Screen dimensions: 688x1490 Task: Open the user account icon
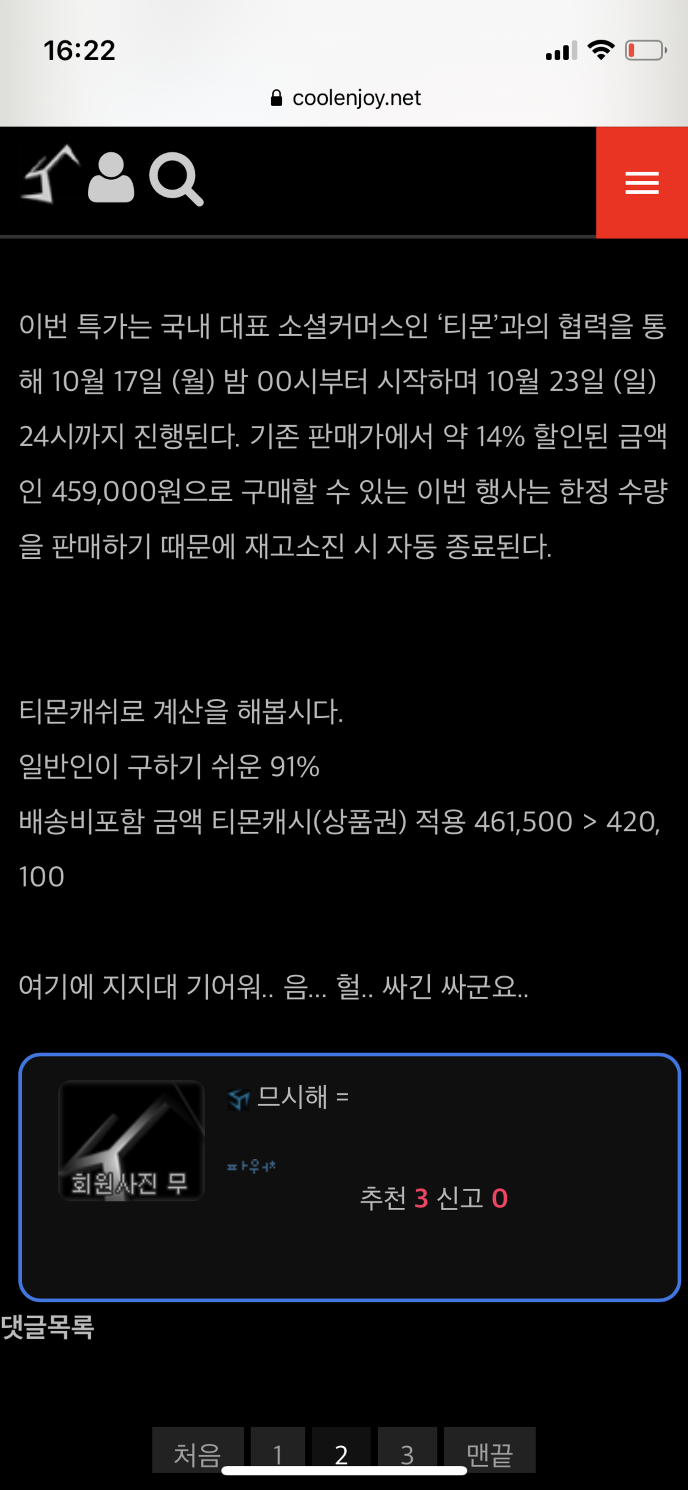[x=111, y=179]
